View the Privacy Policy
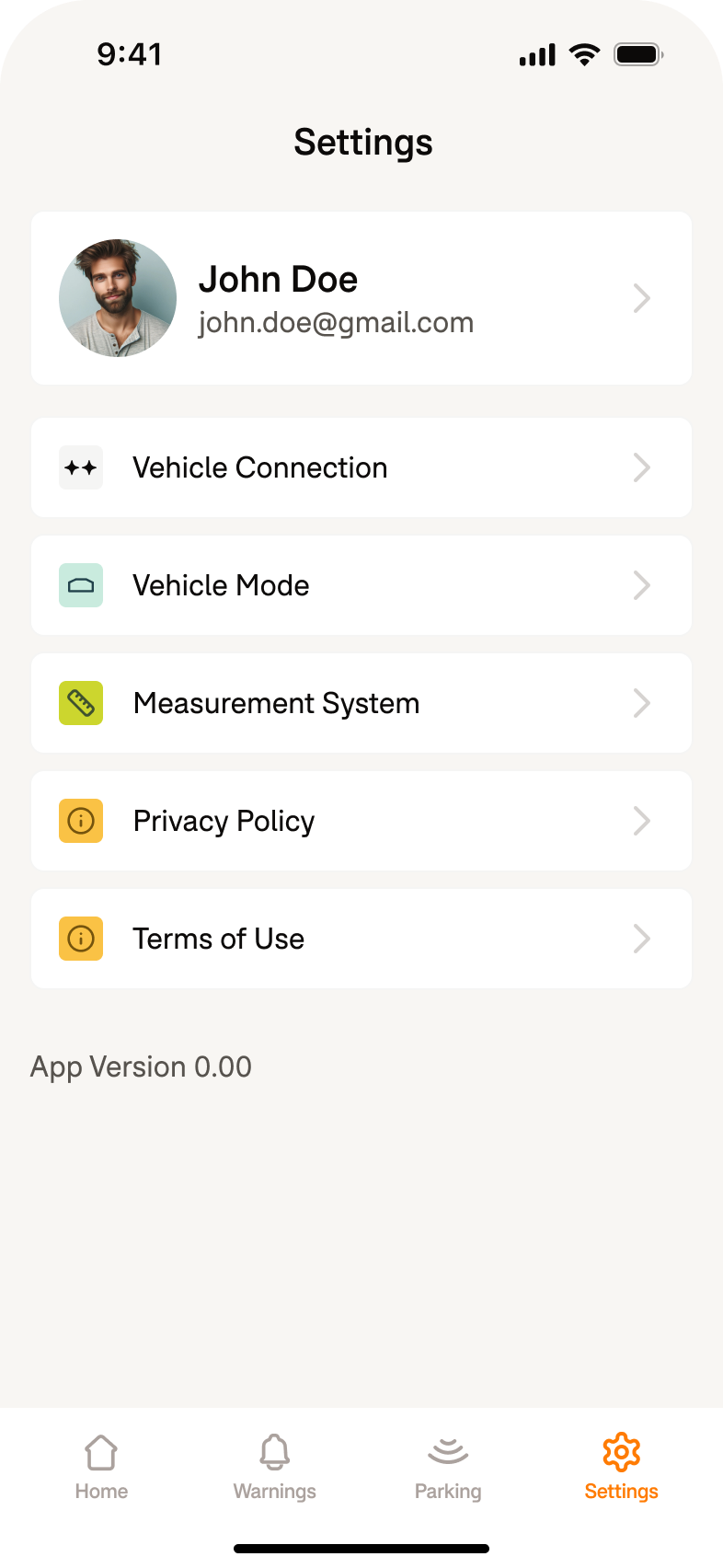The width and height of the screenshot is (723, 1568). click(x=361, y=821)
